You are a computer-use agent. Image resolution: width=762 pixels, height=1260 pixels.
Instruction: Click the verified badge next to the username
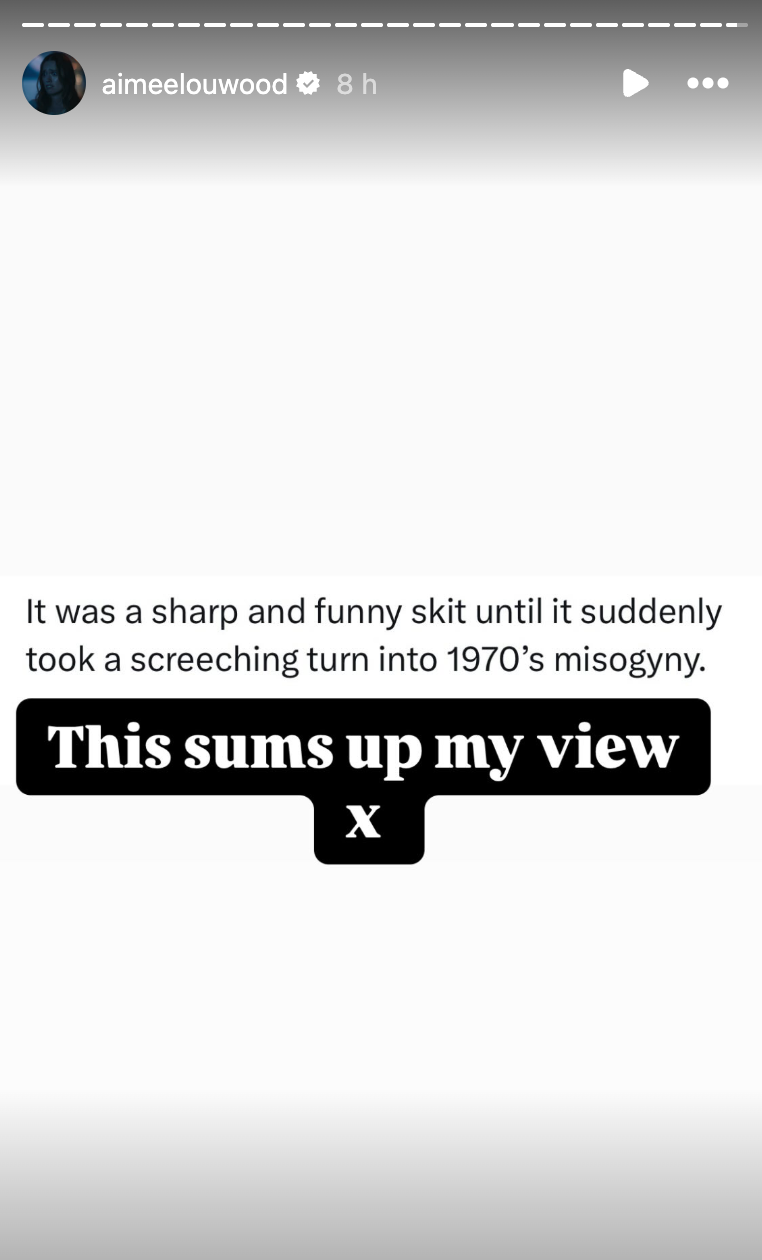point(309,83)
